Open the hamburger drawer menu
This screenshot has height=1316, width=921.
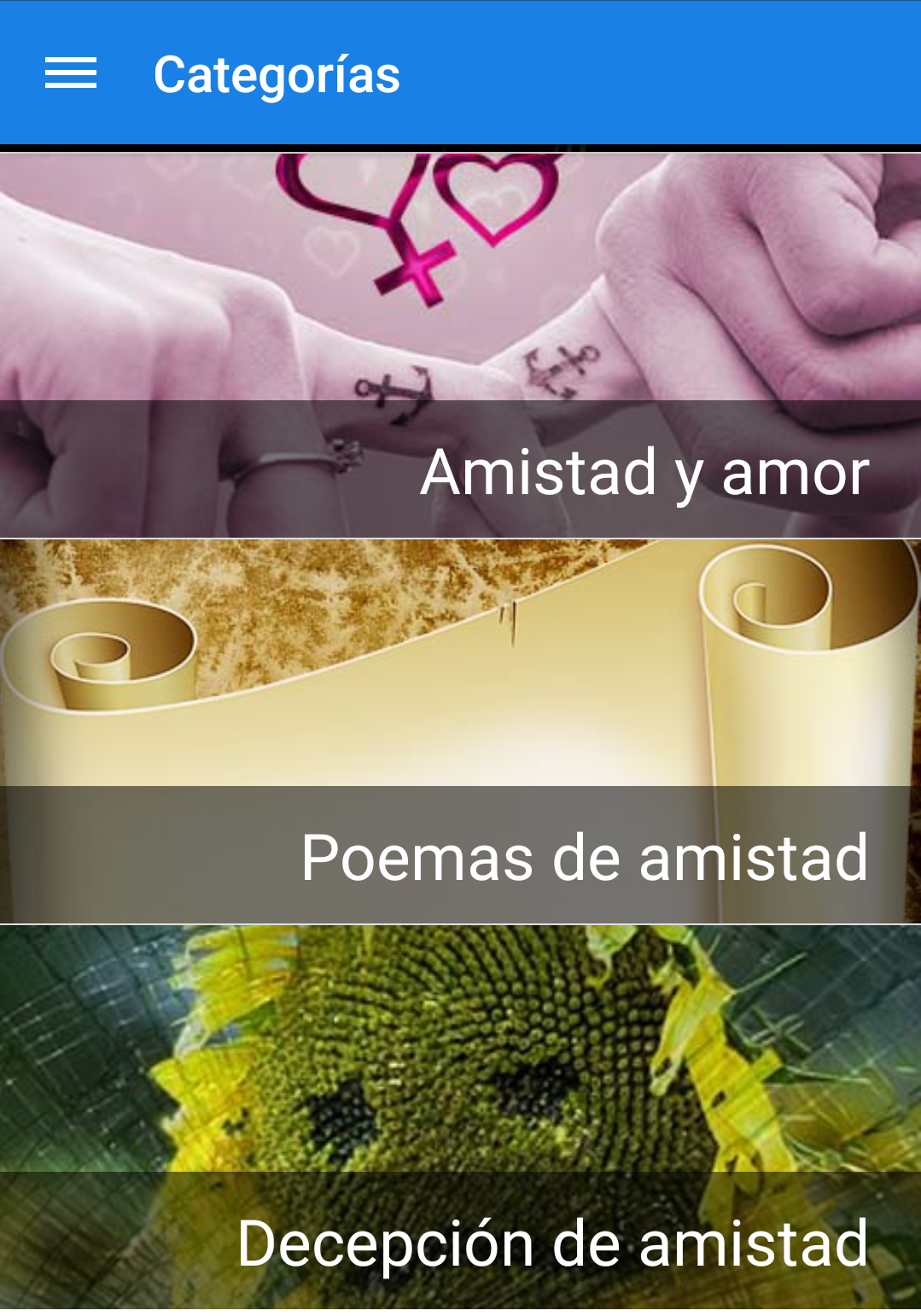point(71,73)
